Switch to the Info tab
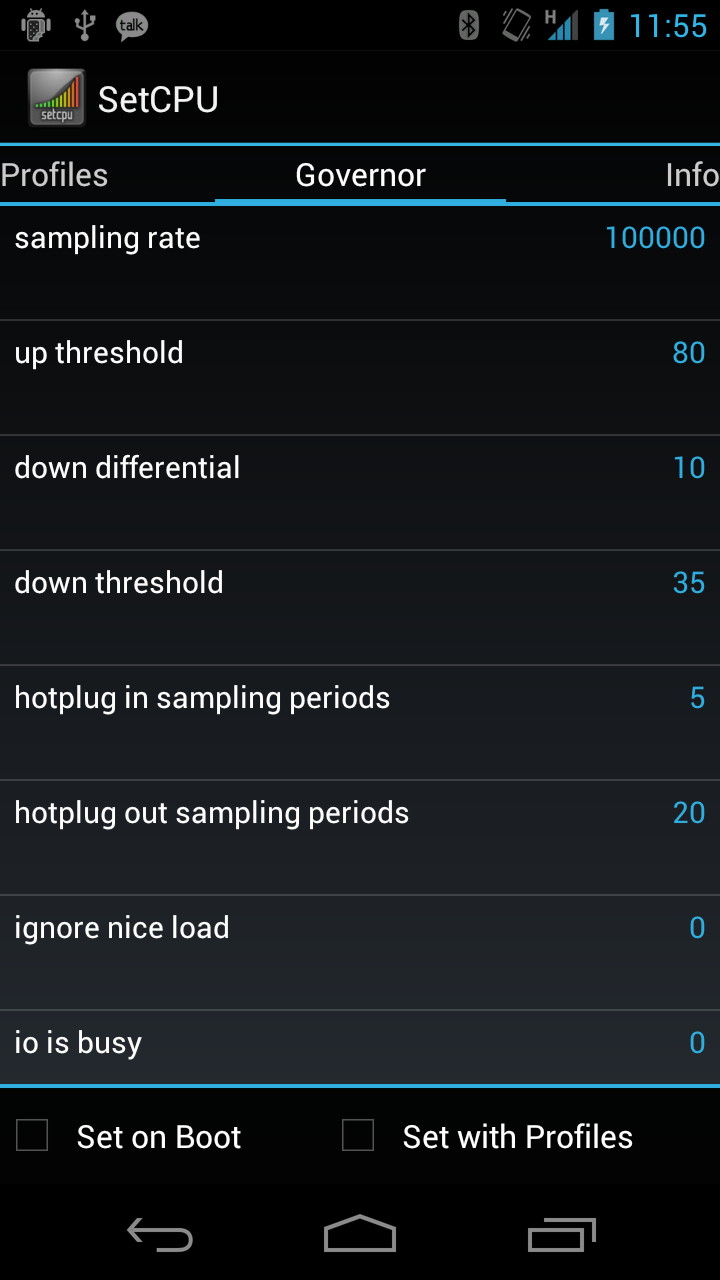The width and height of the screenshot is (720, 1280). click(691, 175)
